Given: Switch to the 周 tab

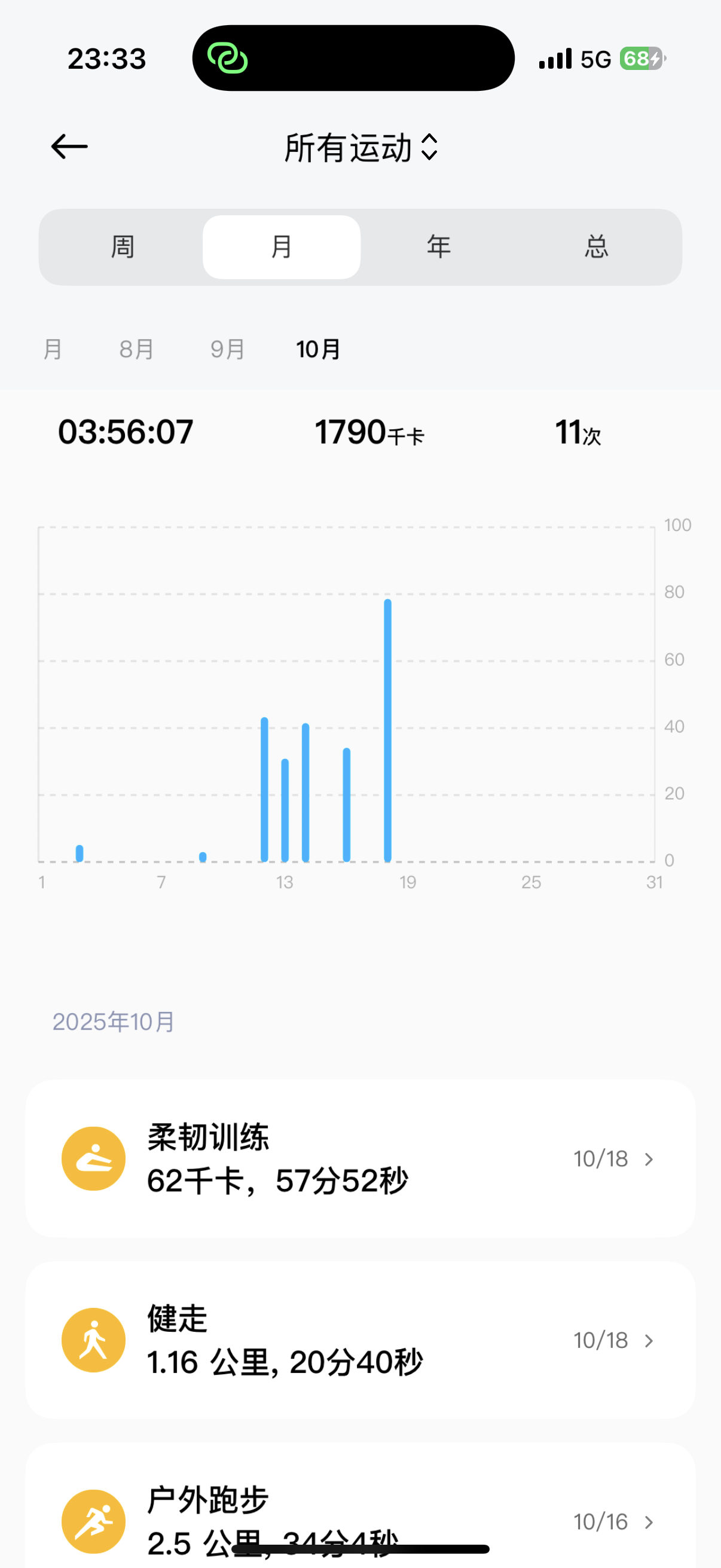Looking at the screenshot, I should click(x=123, y=247).
